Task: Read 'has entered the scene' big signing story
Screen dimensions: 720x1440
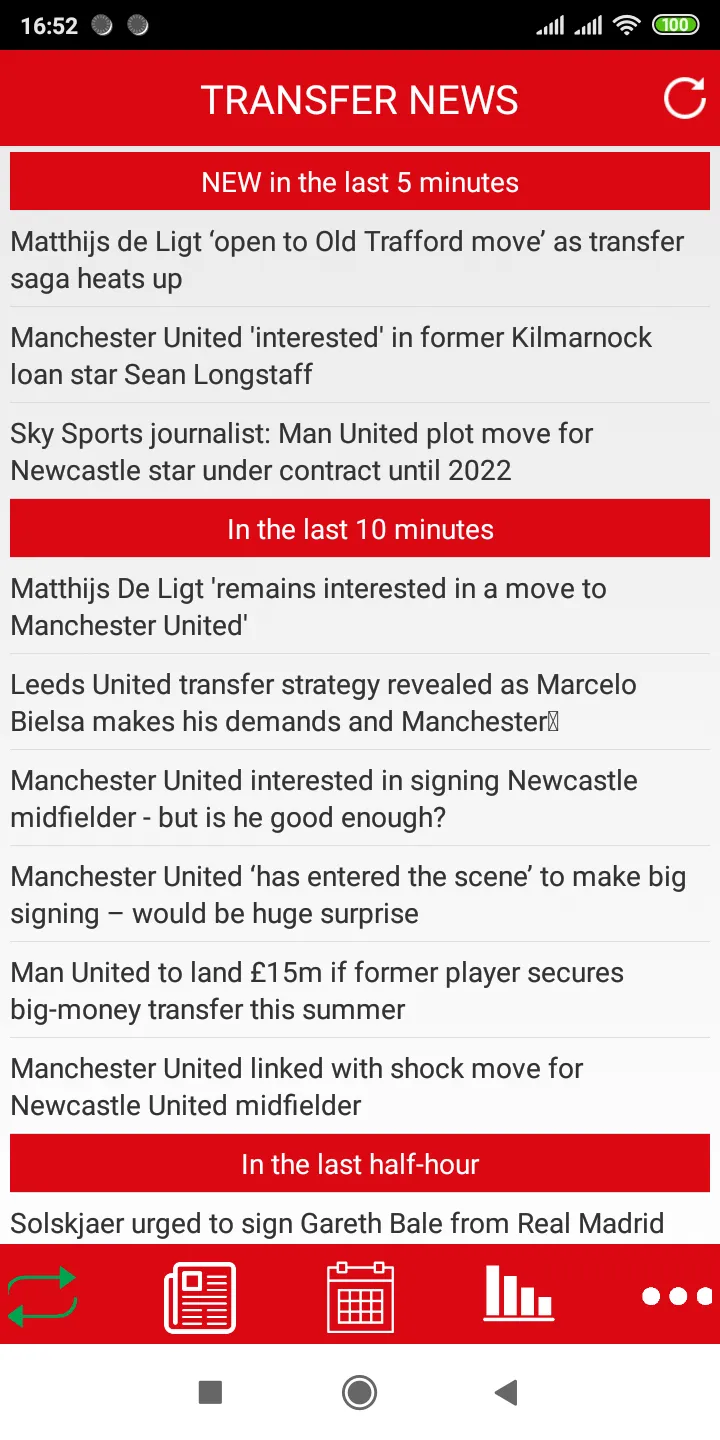Action: tap(360, 895)
